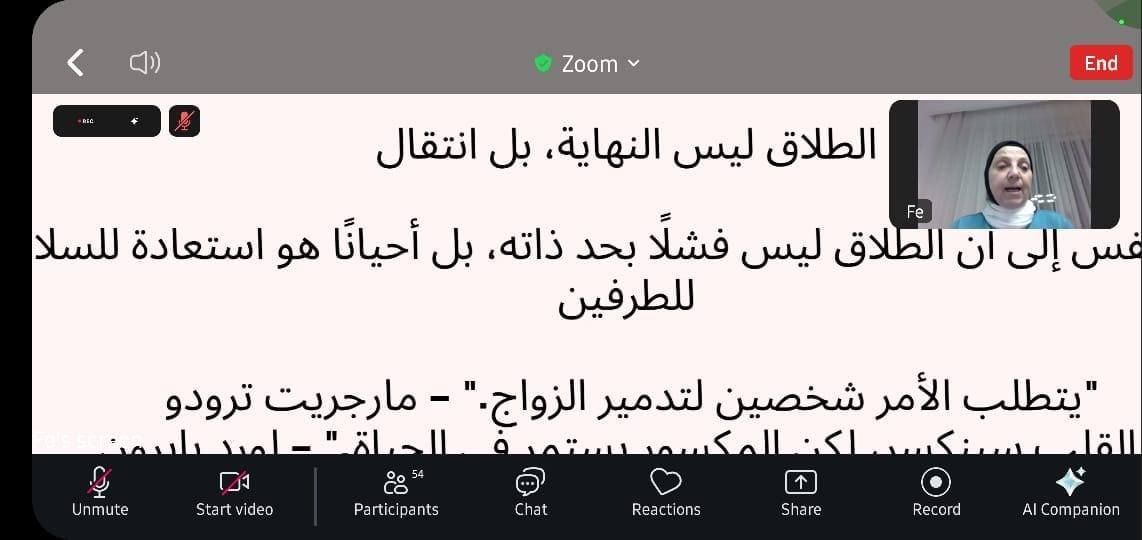Go back using the top-left arrow
The image size is (1142, 540).
coord(76,64)
